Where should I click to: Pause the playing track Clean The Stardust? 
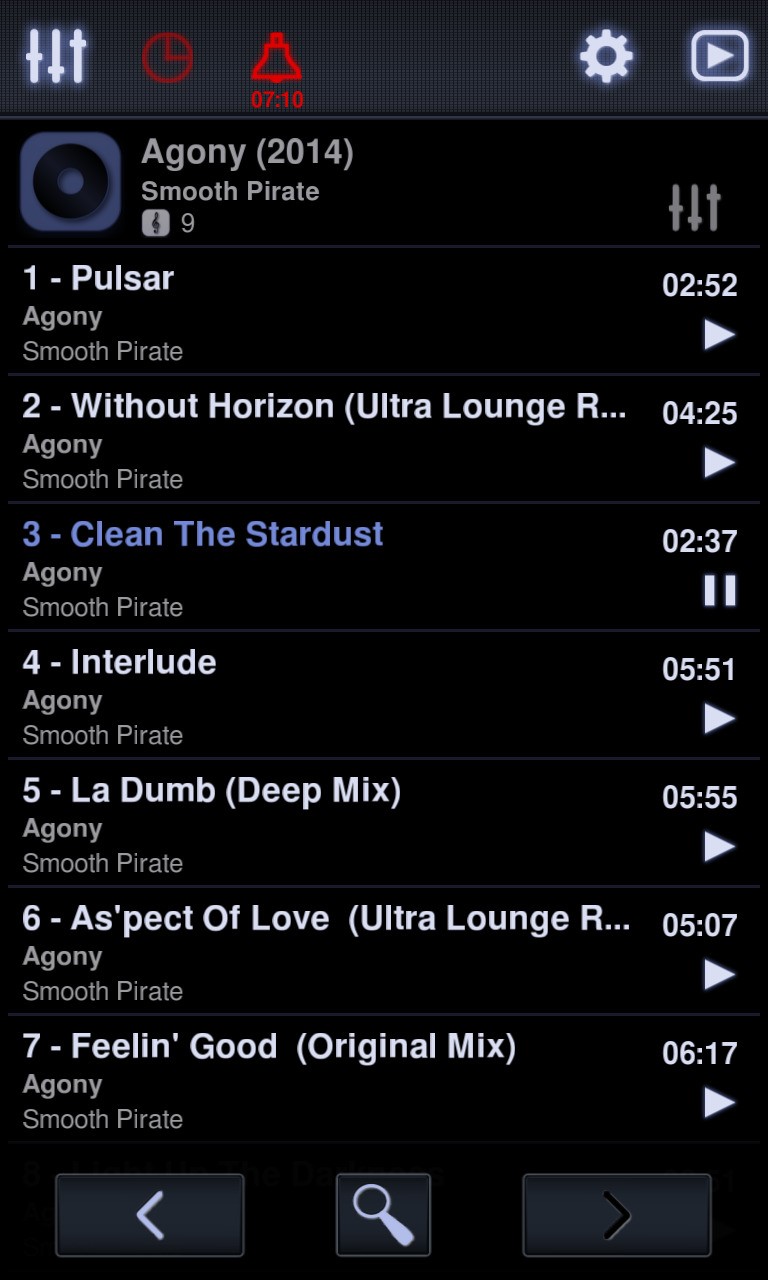(x=719, y=590)
